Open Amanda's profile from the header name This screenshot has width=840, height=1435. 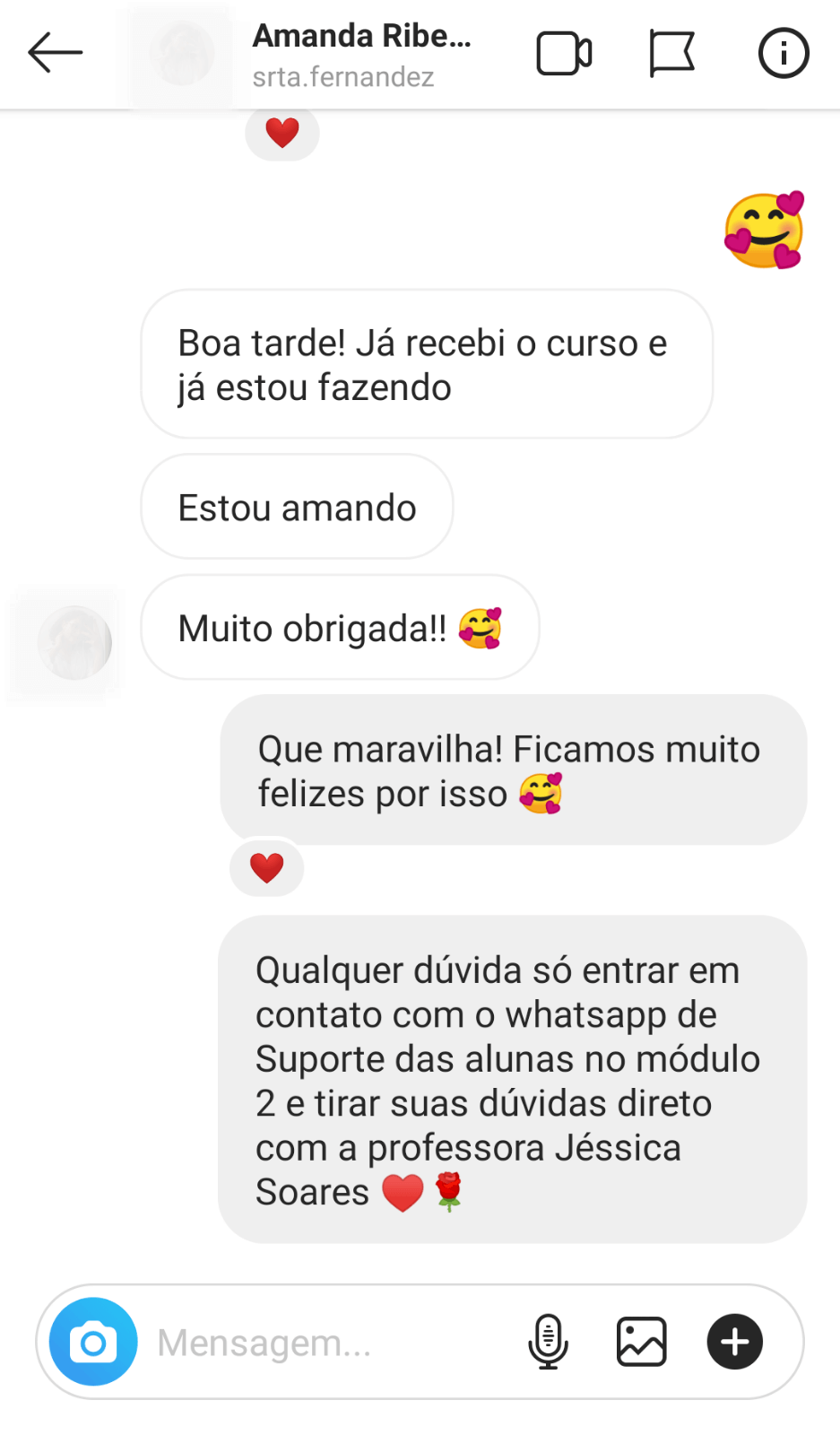[361, 37]
